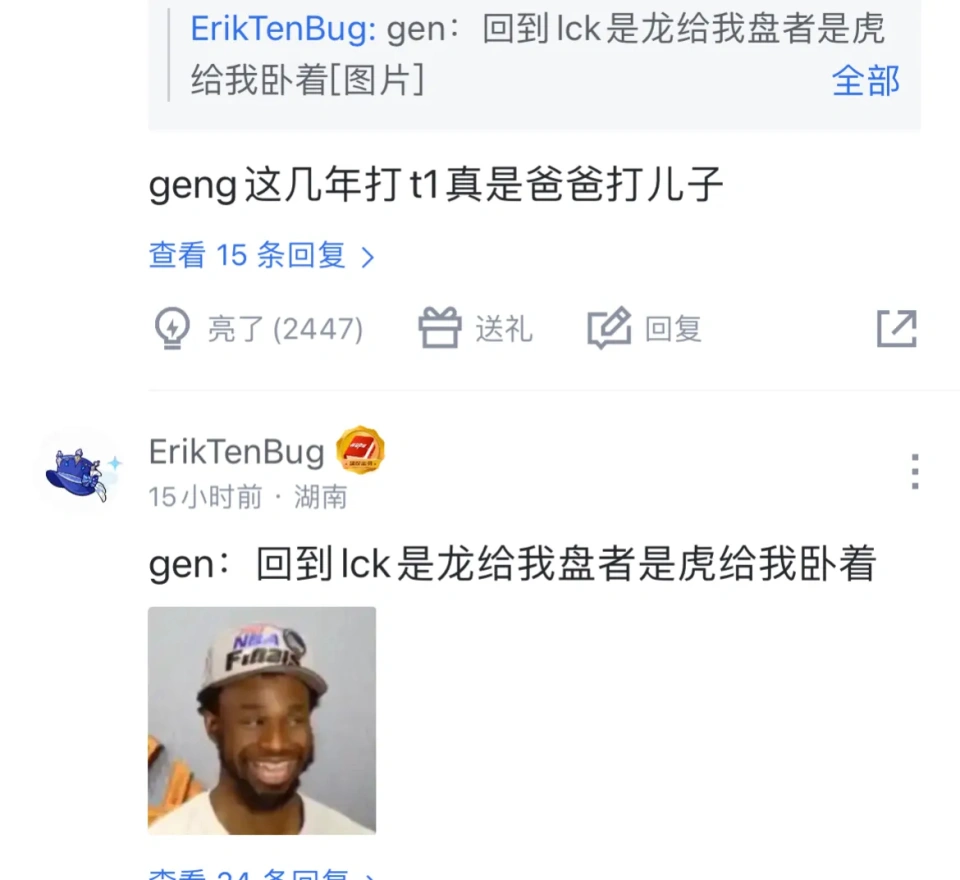Expand the quoted comment with 全部
960x880 pixels.
coord(865,80)
